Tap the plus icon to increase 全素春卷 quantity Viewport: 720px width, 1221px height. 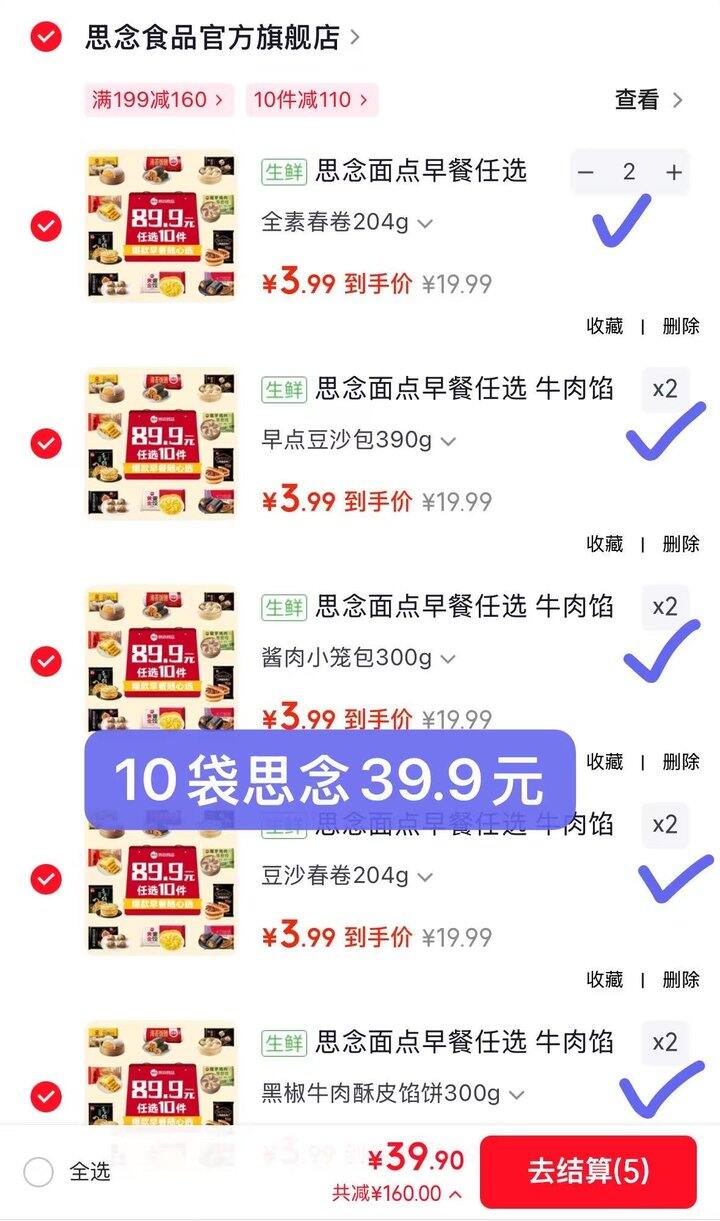click(674, 172)
